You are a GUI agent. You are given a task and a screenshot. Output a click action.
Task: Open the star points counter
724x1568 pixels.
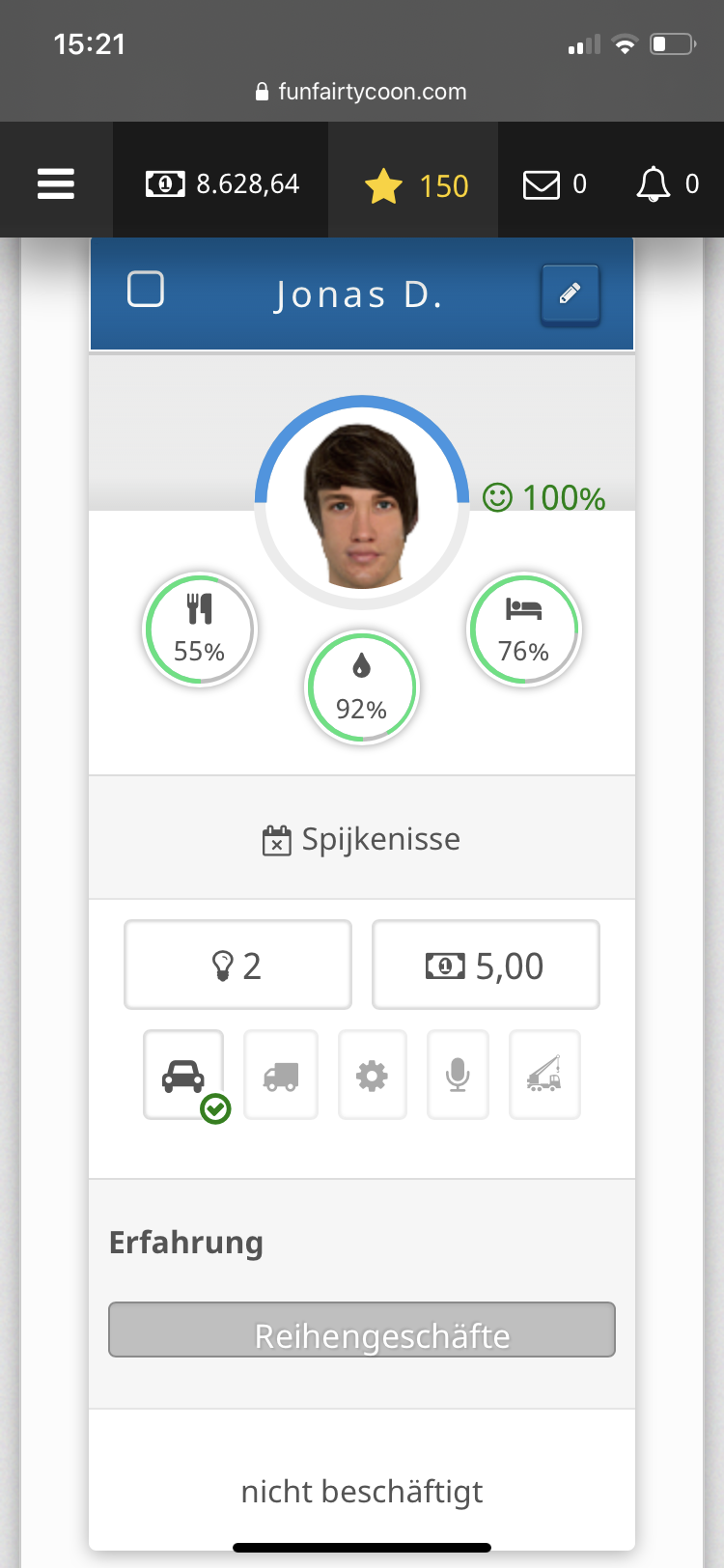(416, 184)
